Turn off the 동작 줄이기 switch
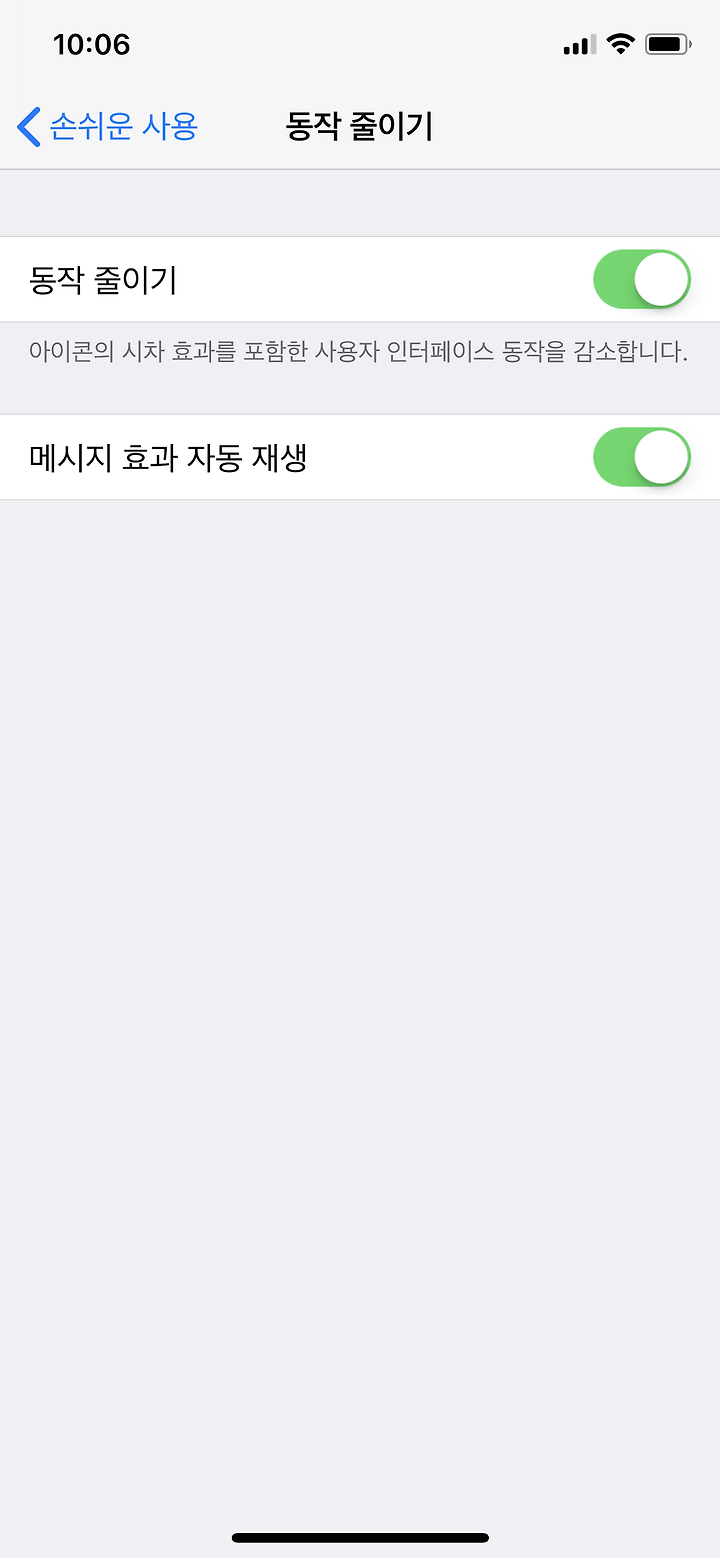Image resolution: width=720 pixels, height=1558 pixels. click(642, 279)
